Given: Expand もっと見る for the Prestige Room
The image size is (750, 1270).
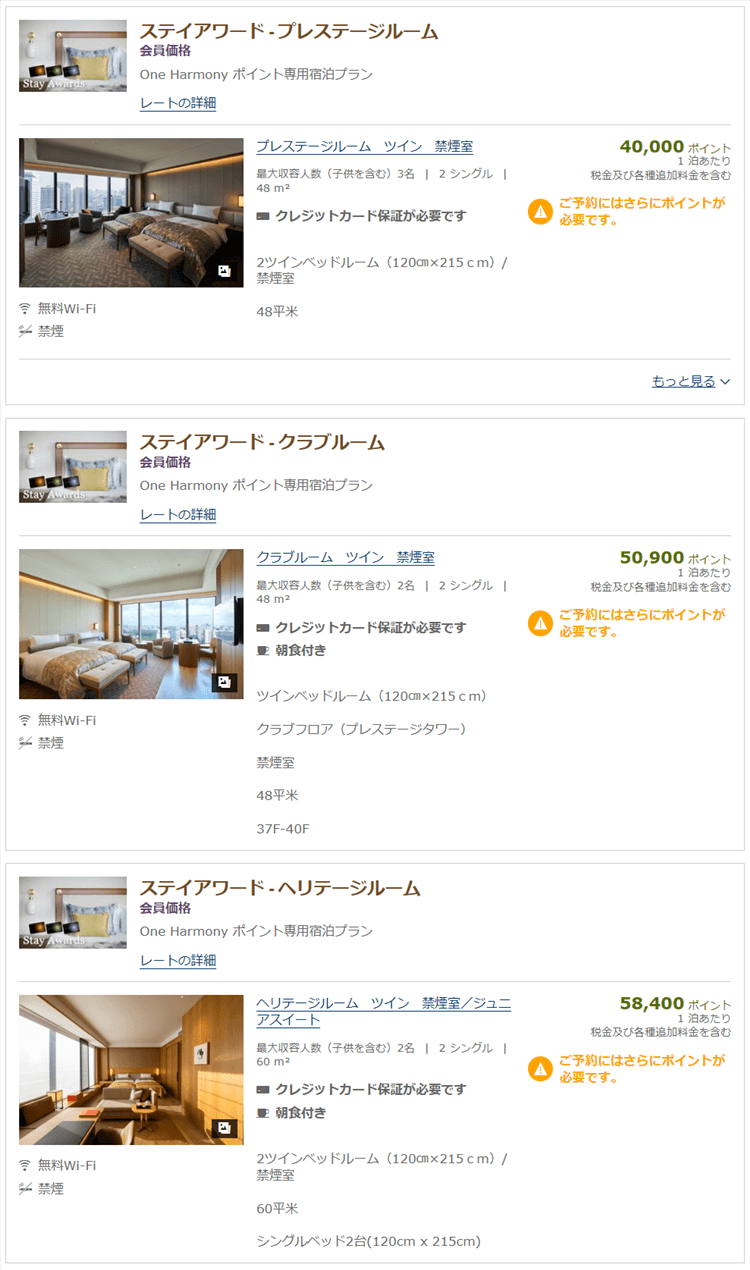Looking at the screenshot, I should [691, 381].
